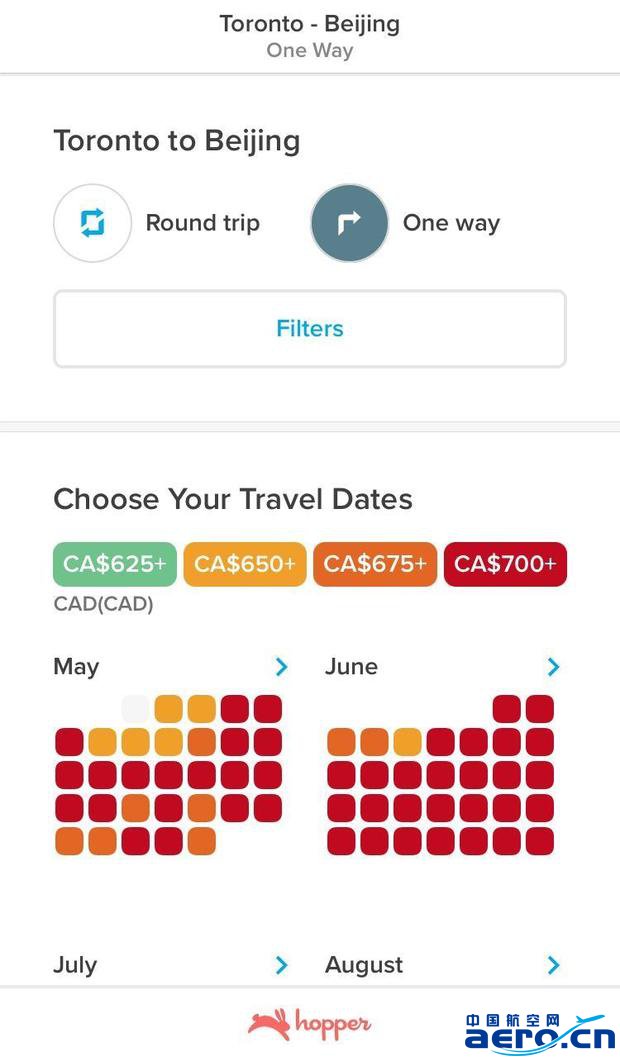Open the Filters button
Viewport: 620px width, 1061px height.
pyautogui.click(x=310, y=329)
